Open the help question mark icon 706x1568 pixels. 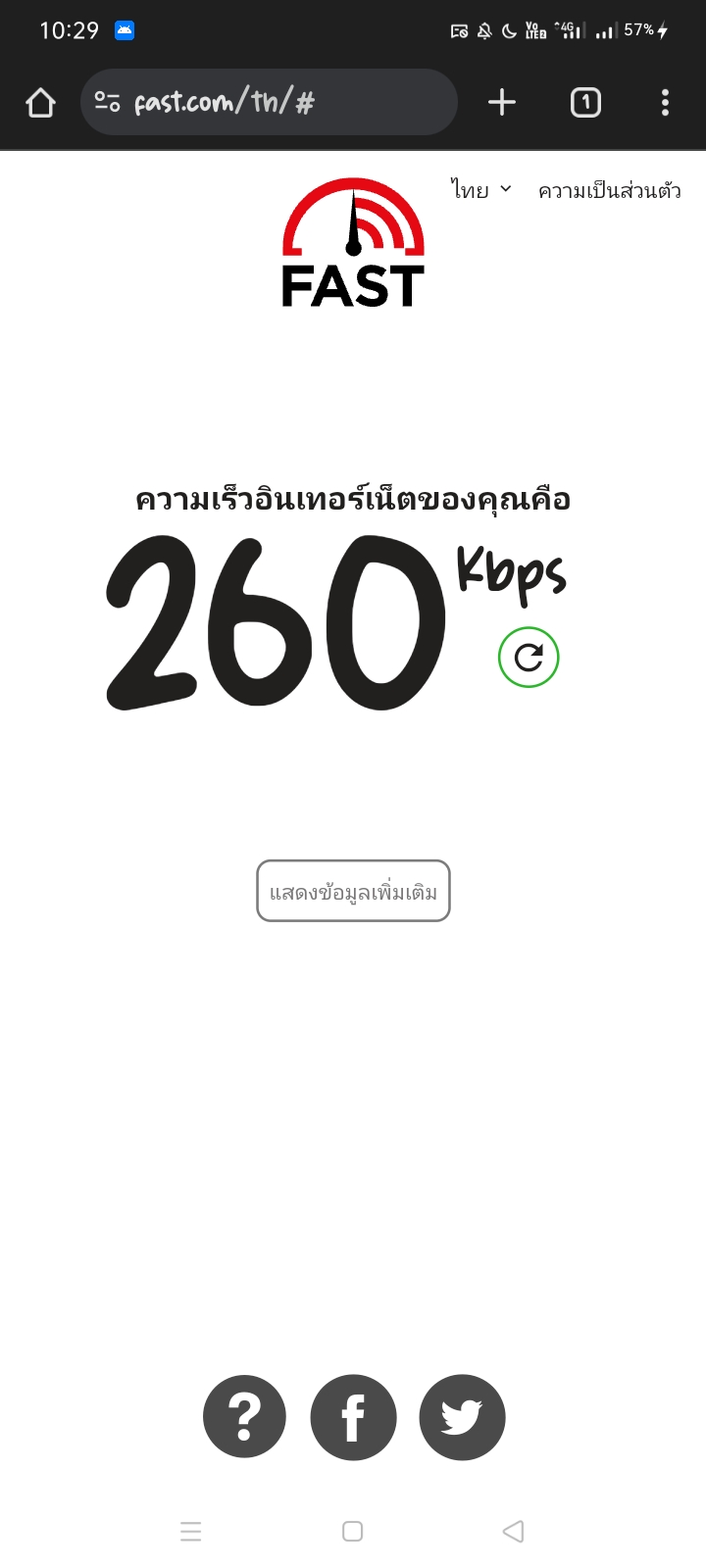tap(244, 1417)
